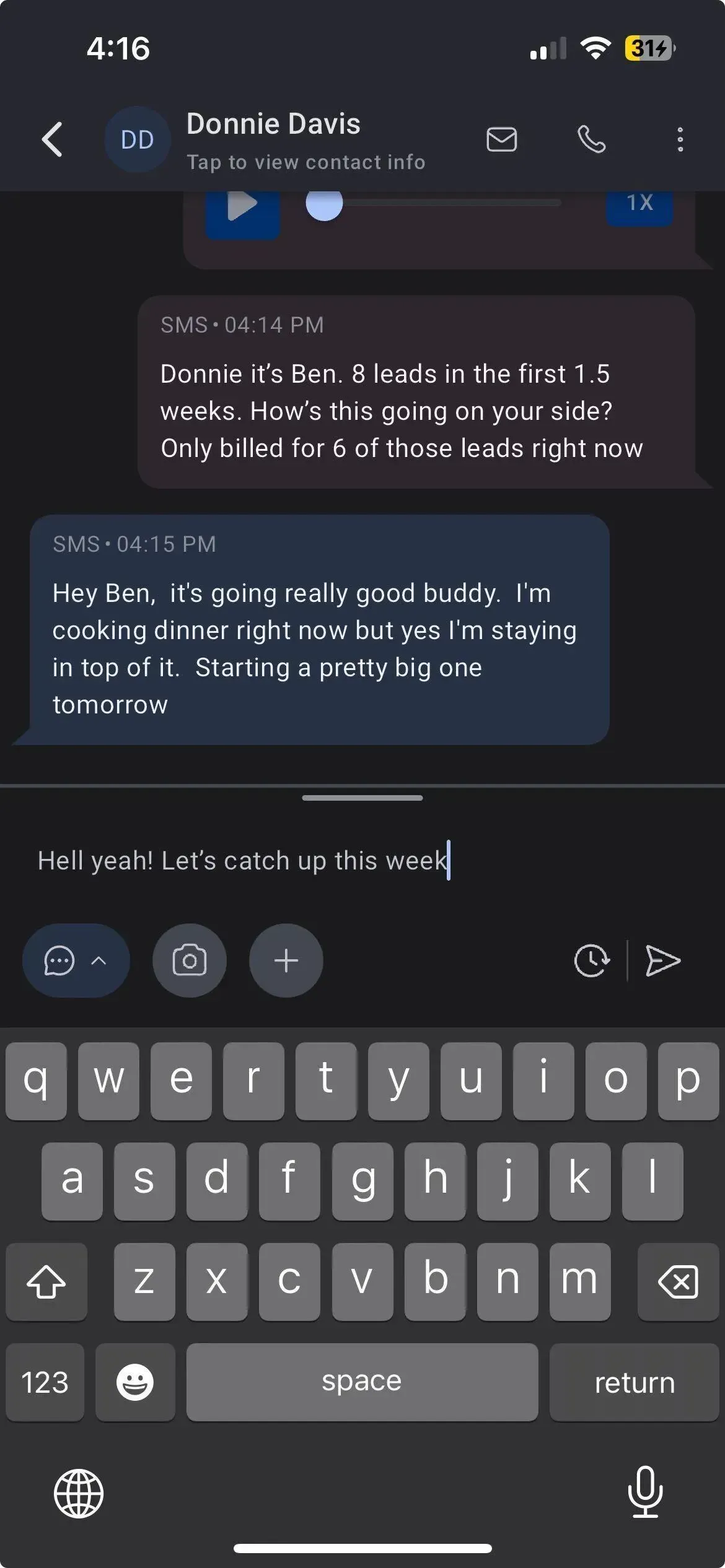Tap the plus attachment button
Image resolution: width=725 pixels, height=1568 pixels.
pyautogui.click(x=286, y=960)
